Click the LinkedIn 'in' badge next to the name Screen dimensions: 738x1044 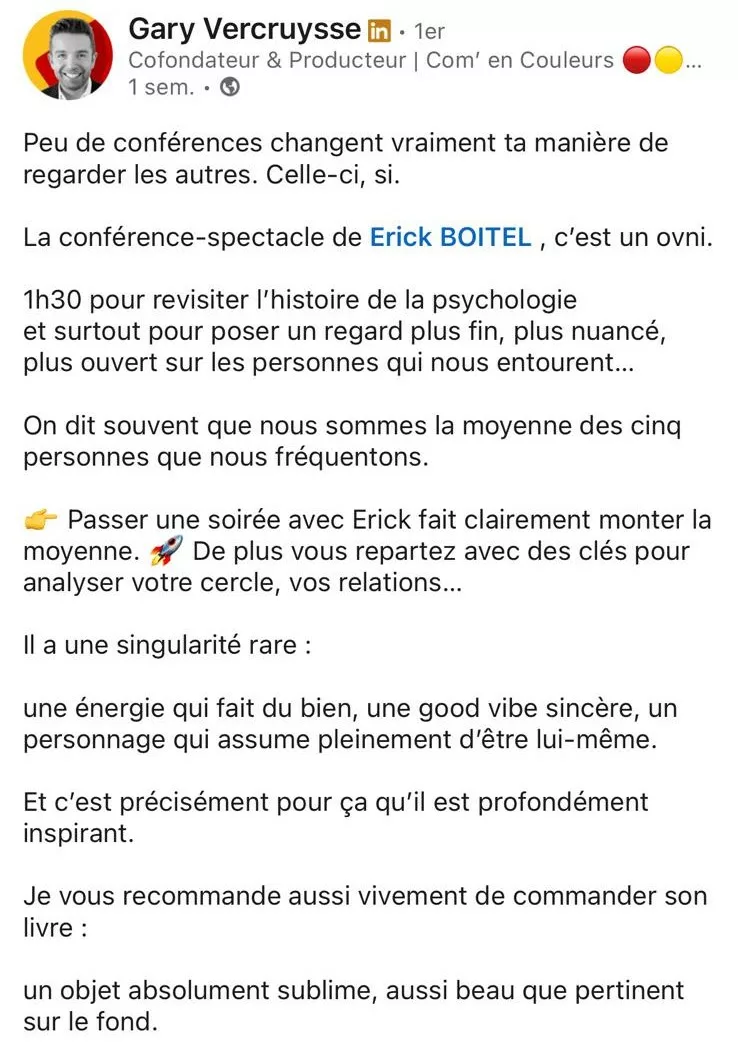(x=379, y=29)
